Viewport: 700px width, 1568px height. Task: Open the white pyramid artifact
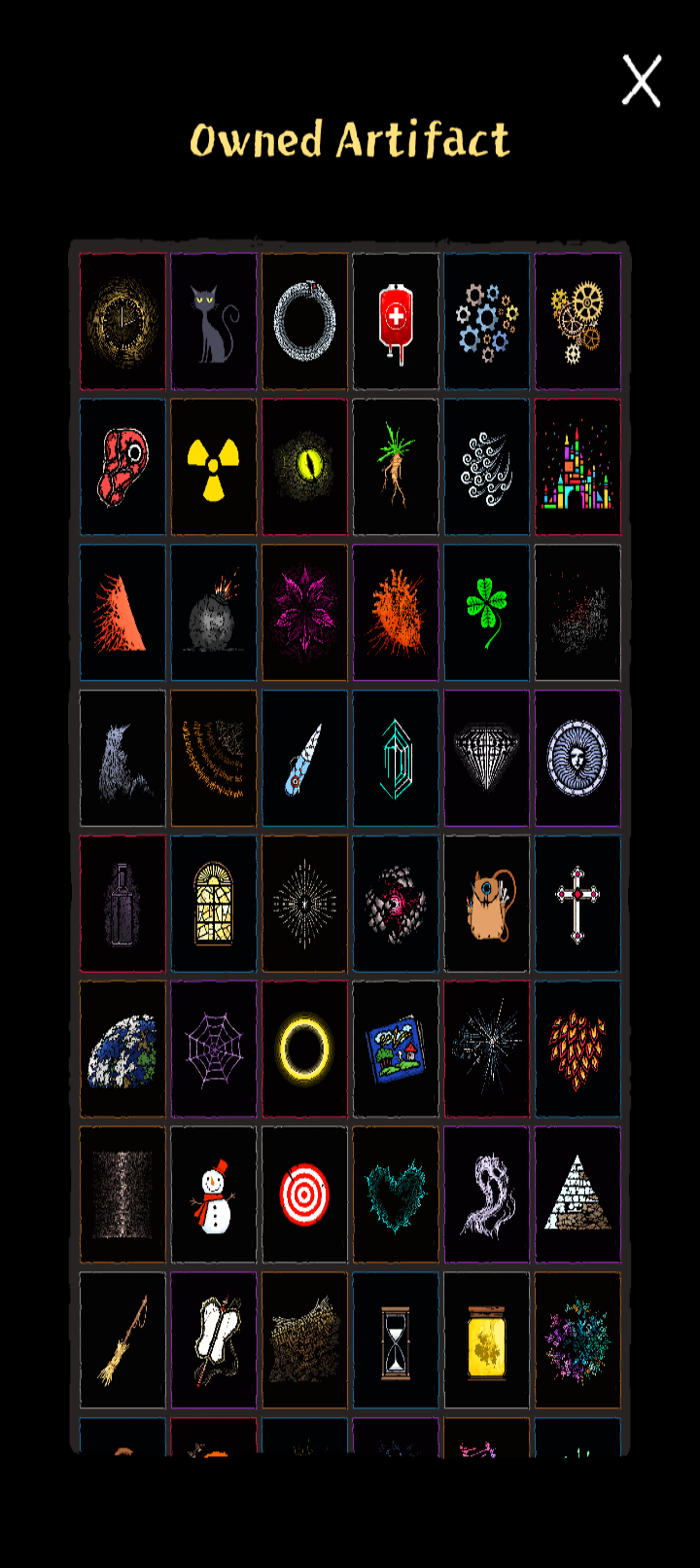pyautogui.click(x=577, y=1194)
